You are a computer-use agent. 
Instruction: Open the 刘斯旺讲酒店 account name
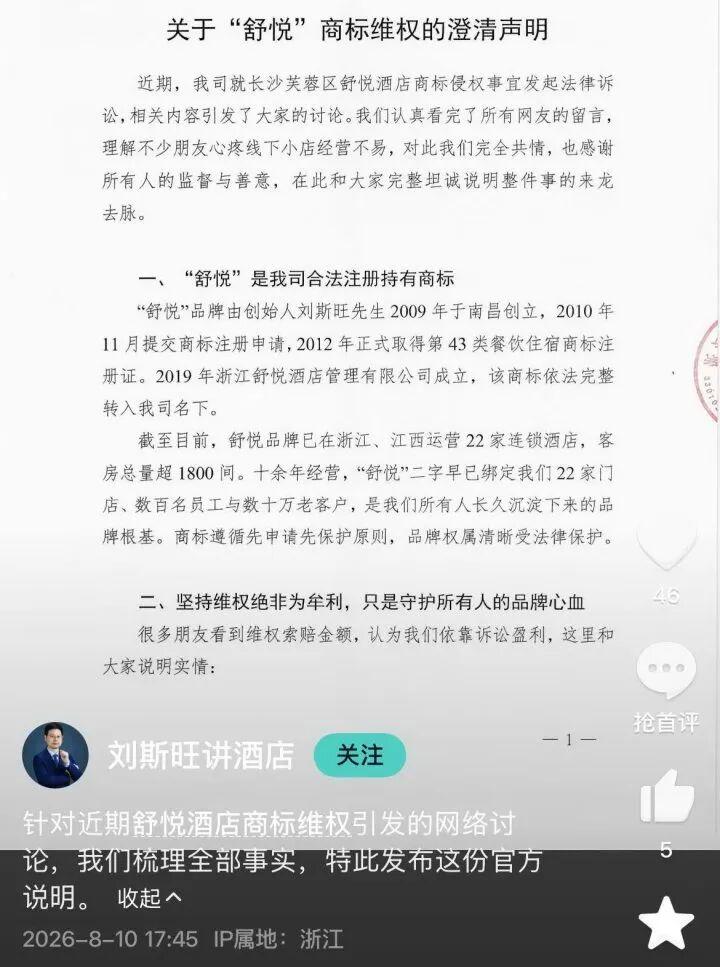(201, 755)
